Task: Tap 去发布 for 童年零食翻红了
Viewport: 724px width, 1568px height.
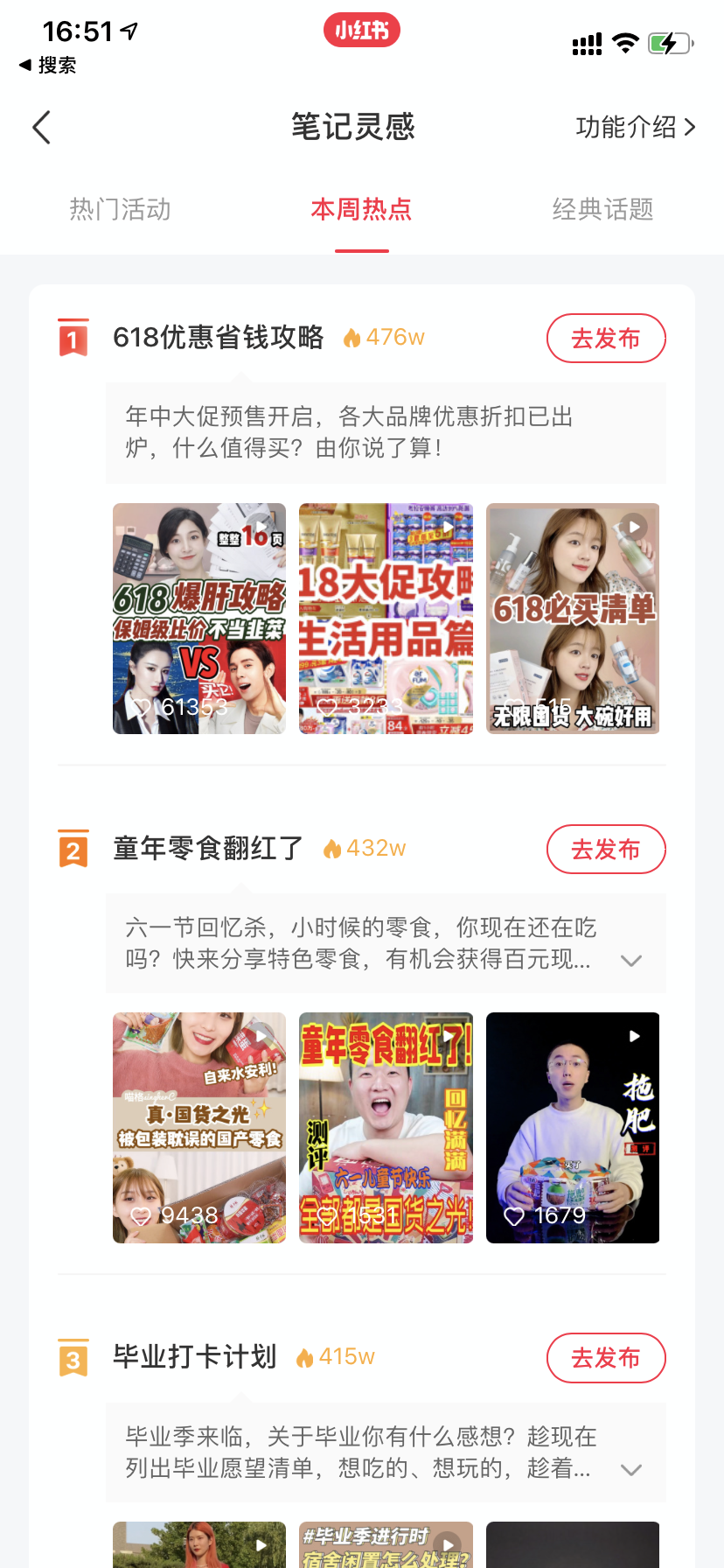Action: (605, 850)
